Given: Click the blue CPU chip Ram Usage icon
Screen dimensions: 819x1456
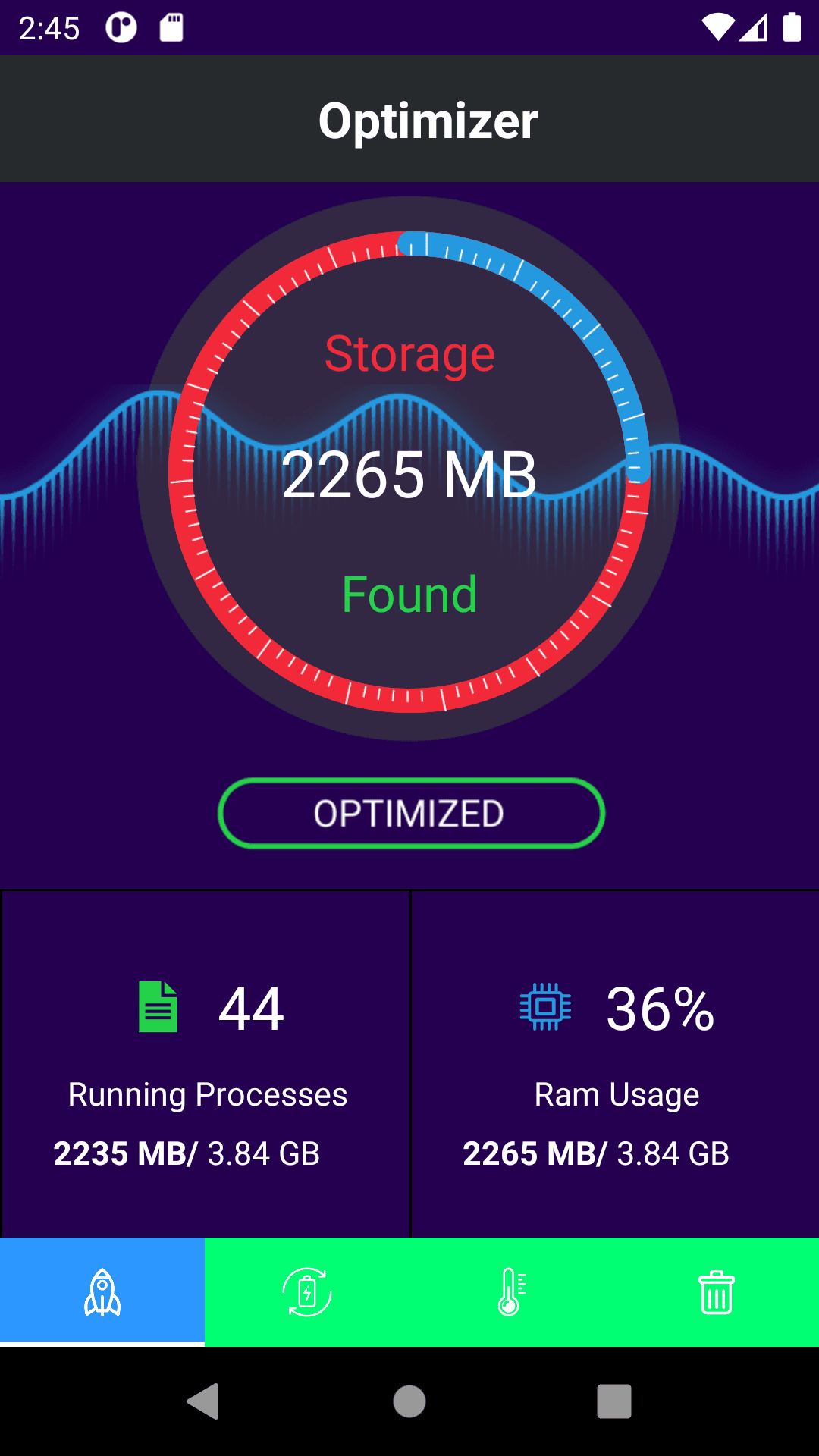Looking at the screenshot, I should pyautogui.click(x=546, y=1006).
